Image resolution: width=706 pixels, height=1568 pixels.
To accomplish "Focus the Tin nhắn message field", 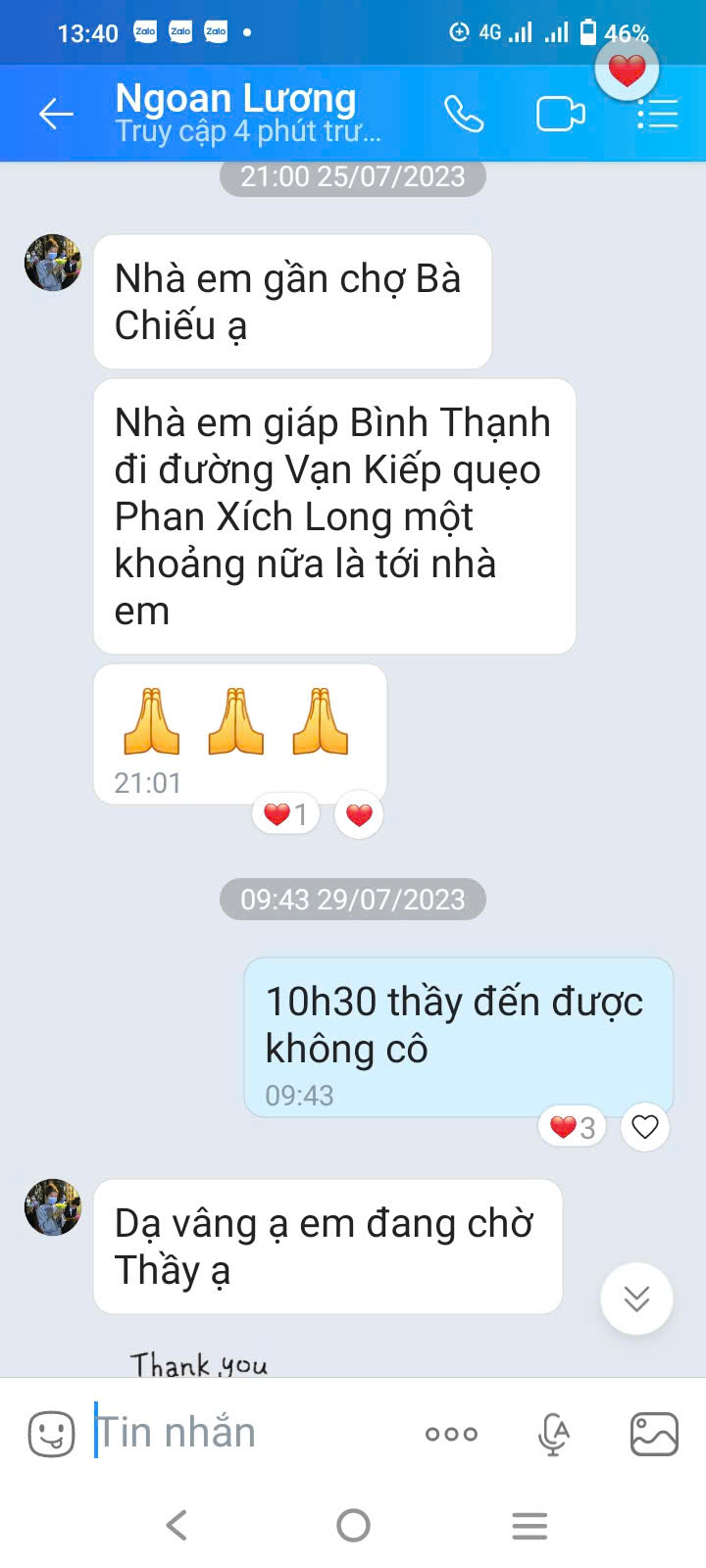I will click(x=245, y=1433).
